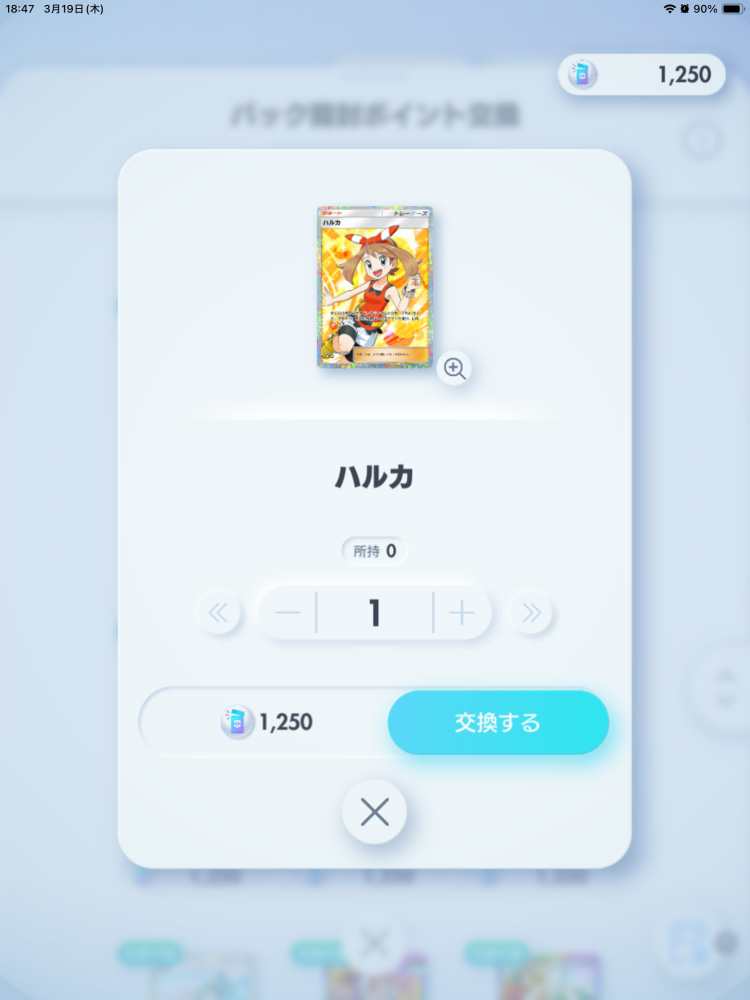Decrease quantity with the minus button
Viewport: 750px width, 1000px height.
pos(288,613)
